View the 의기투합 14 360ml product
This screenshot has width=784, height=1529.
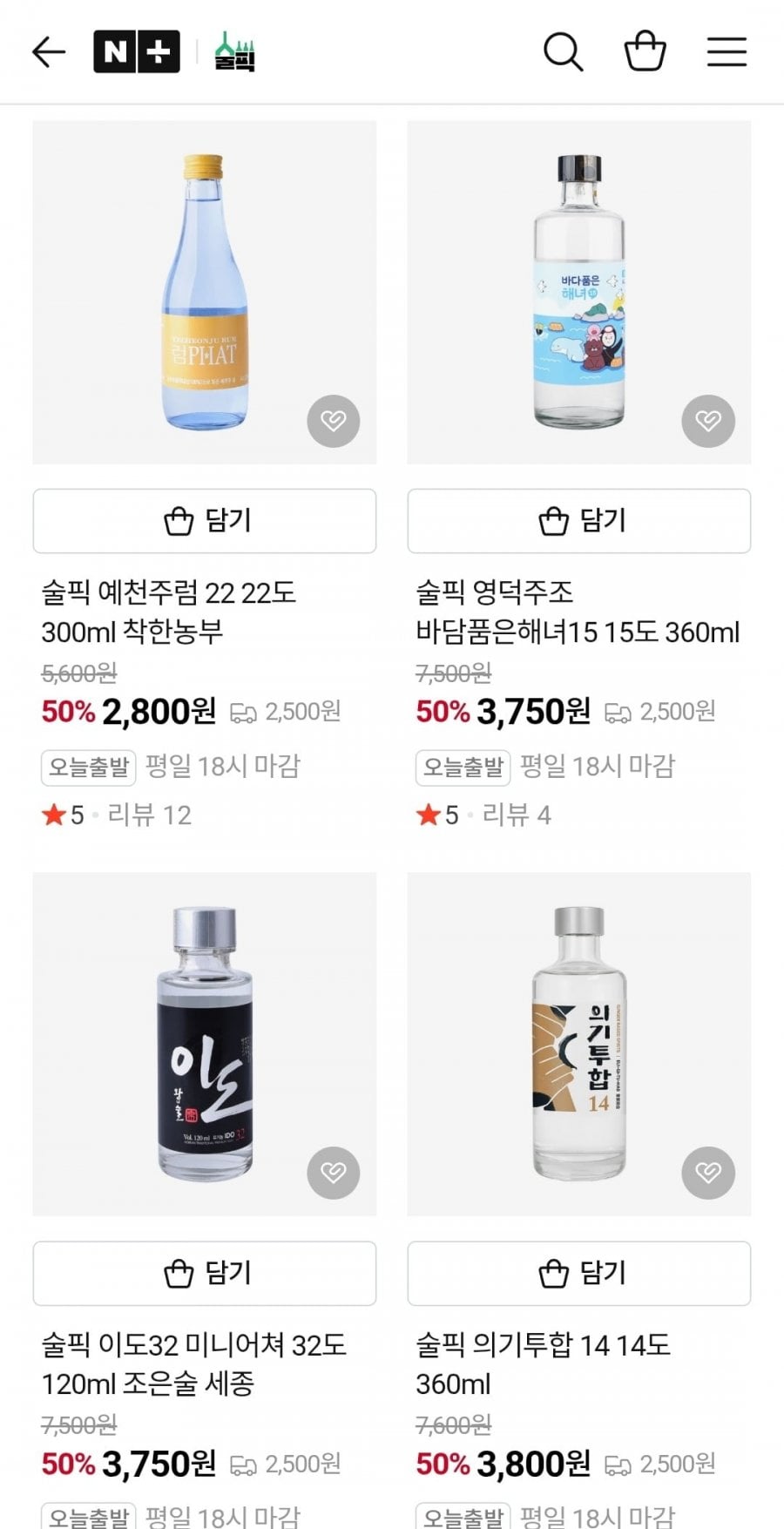point(542,1363)
